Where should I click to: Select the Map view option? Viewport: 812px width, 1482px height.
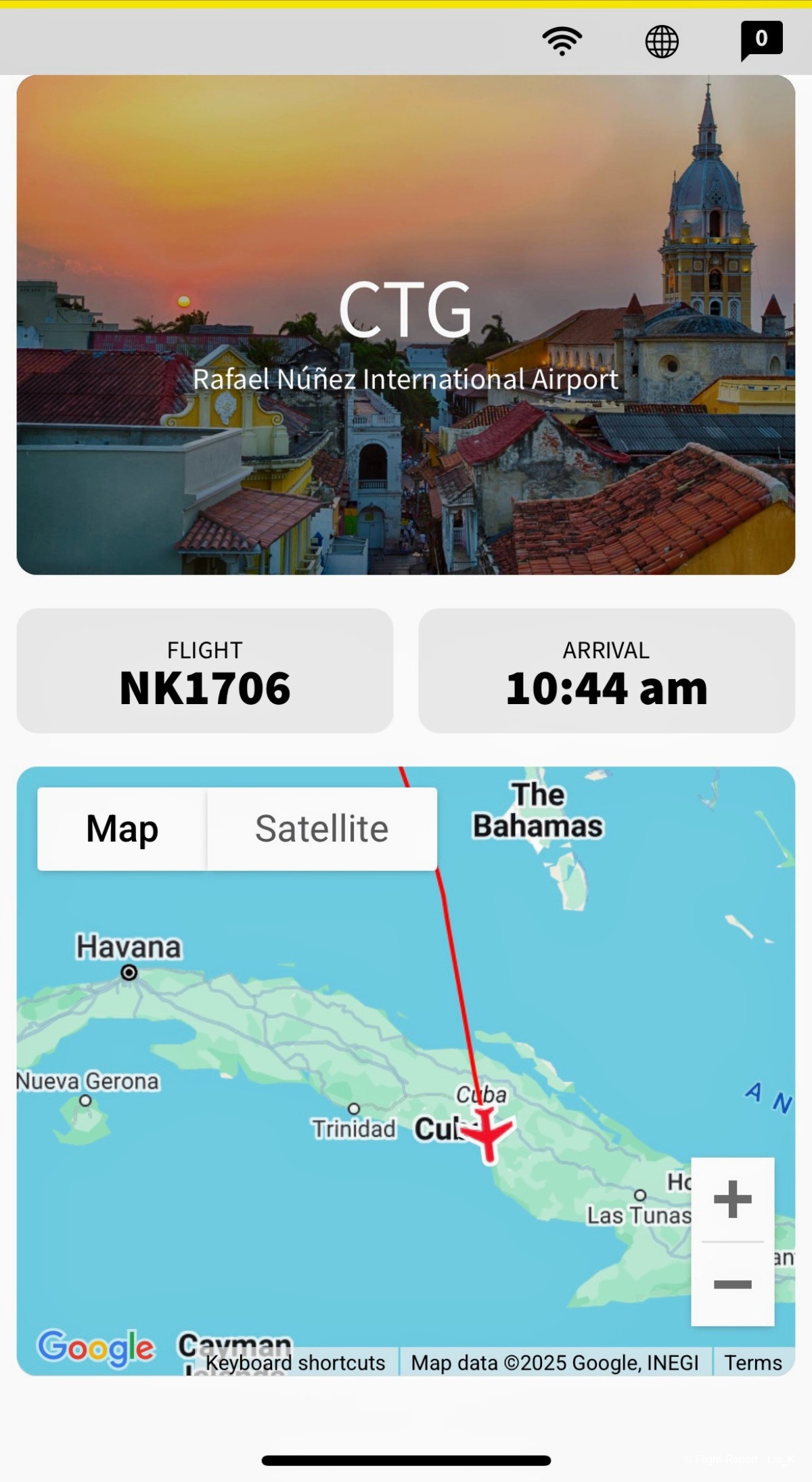tap(122, 829)
